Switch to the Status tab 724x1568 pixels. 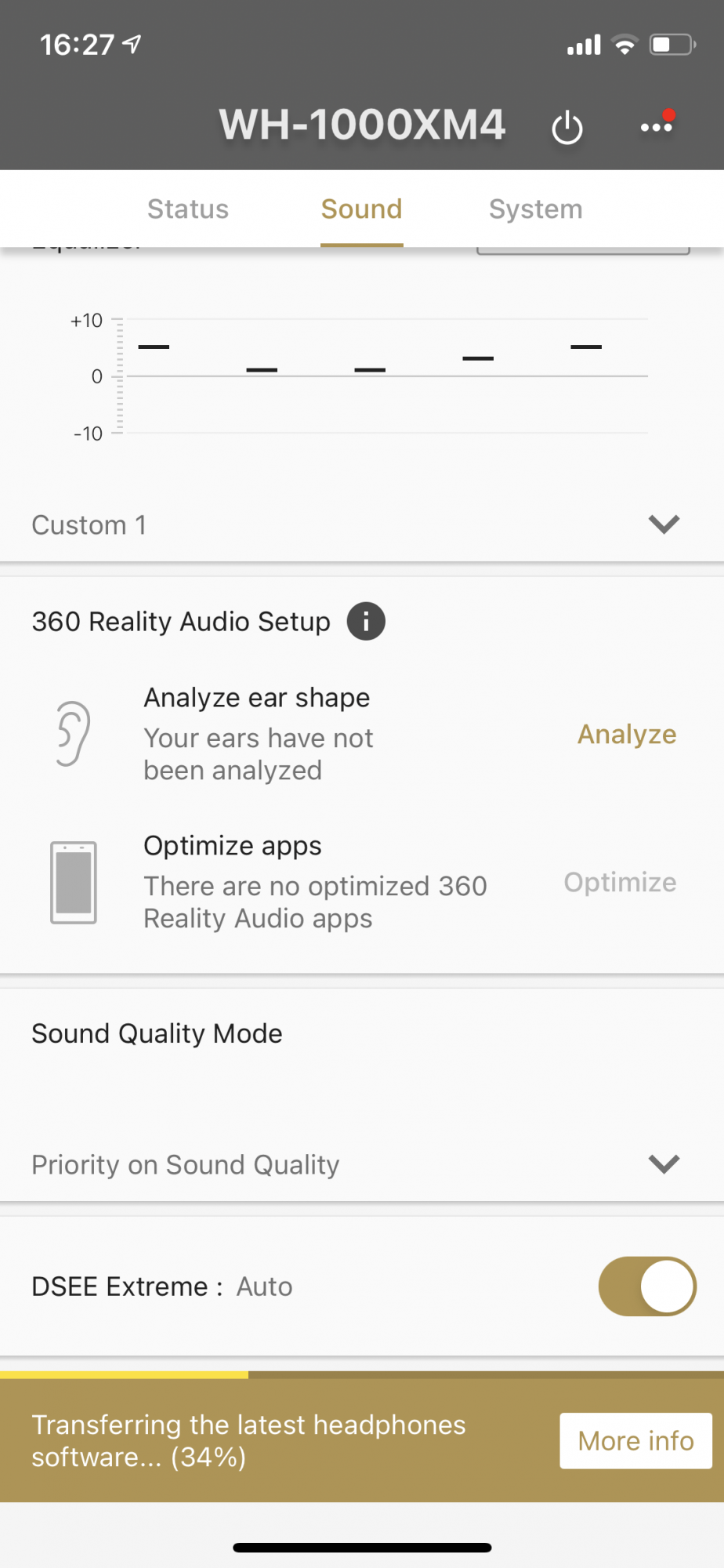188,209
